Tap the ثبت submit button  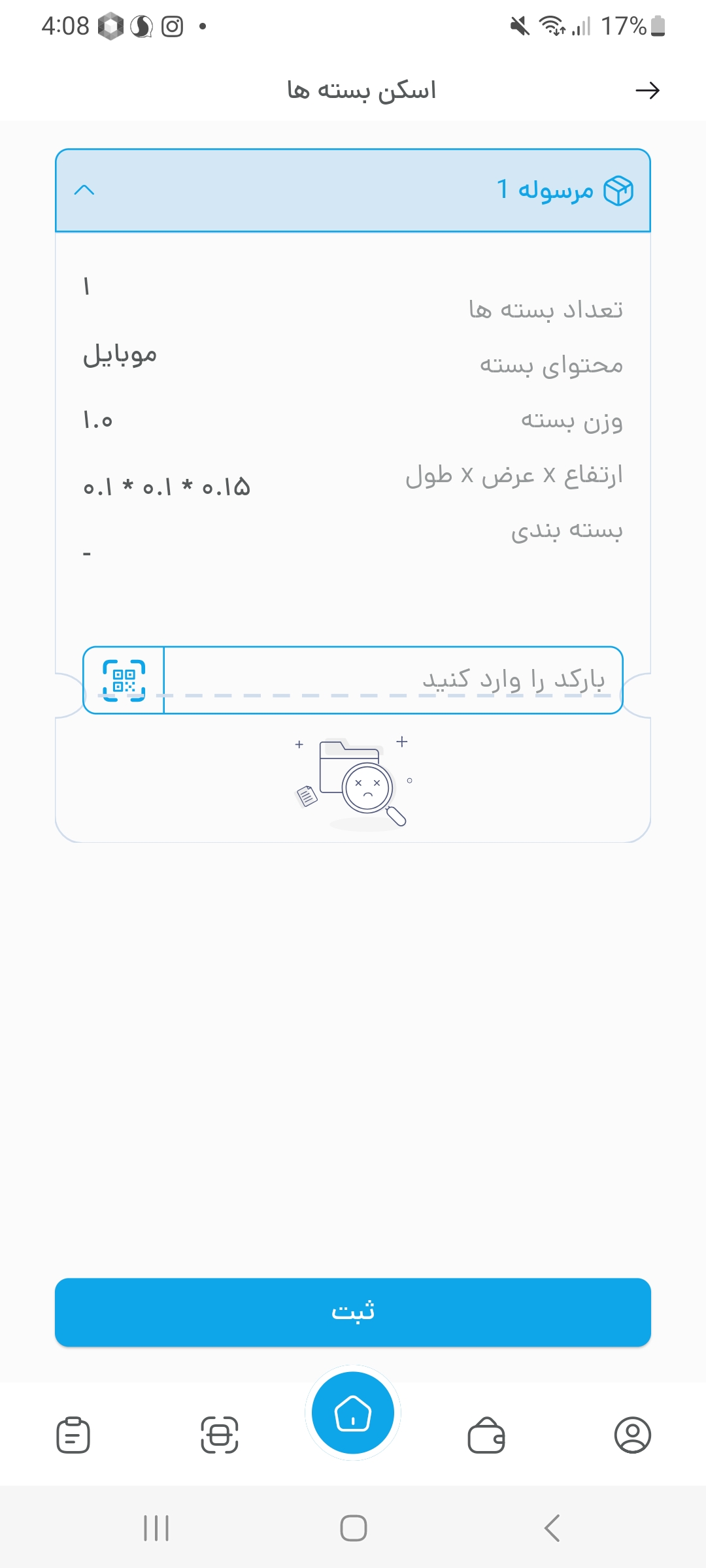pyautogui.click(x=353, y=1312)
